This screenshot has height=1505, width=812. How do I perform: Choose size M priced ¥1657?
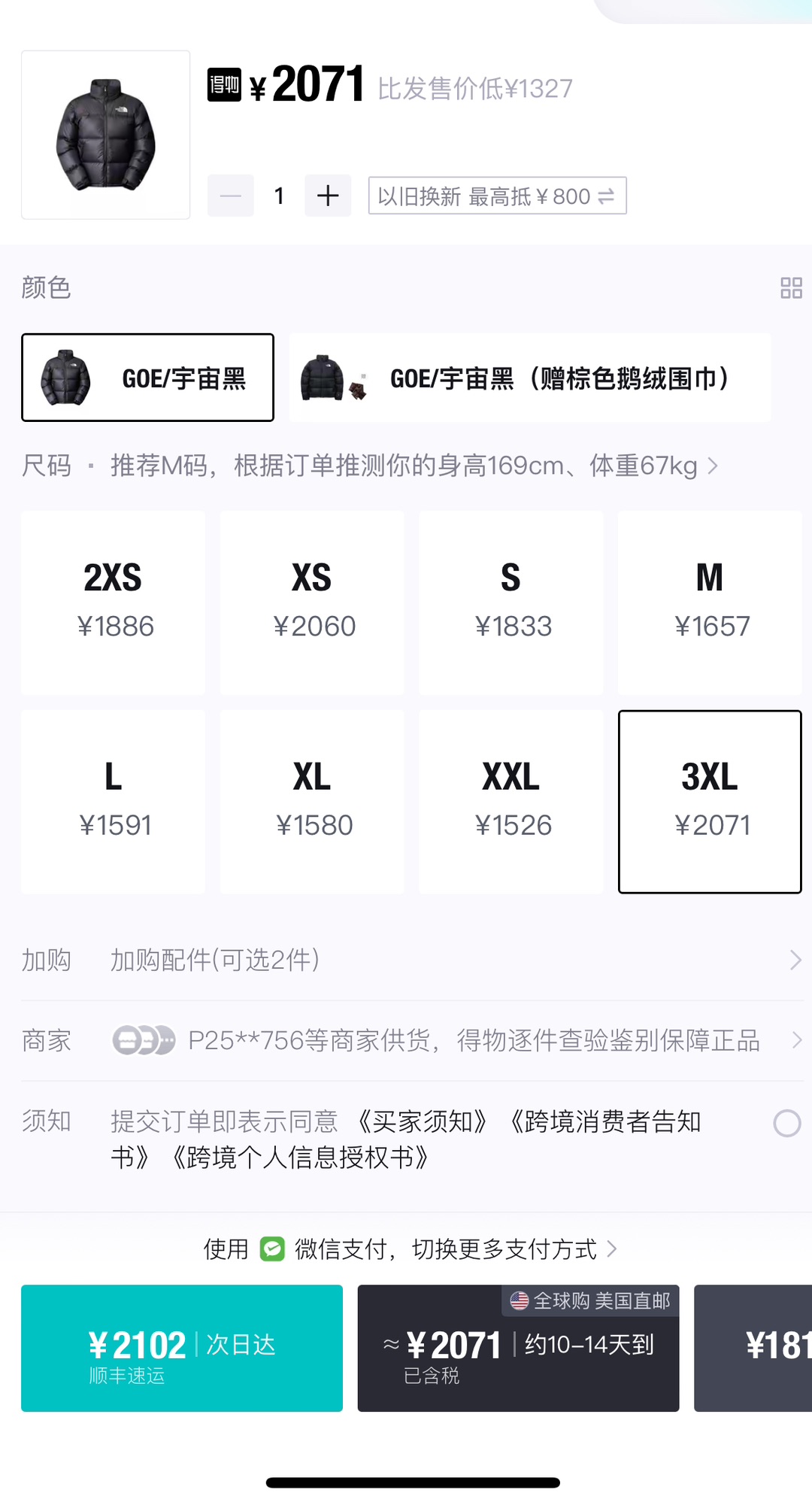(x=710, y=602)
